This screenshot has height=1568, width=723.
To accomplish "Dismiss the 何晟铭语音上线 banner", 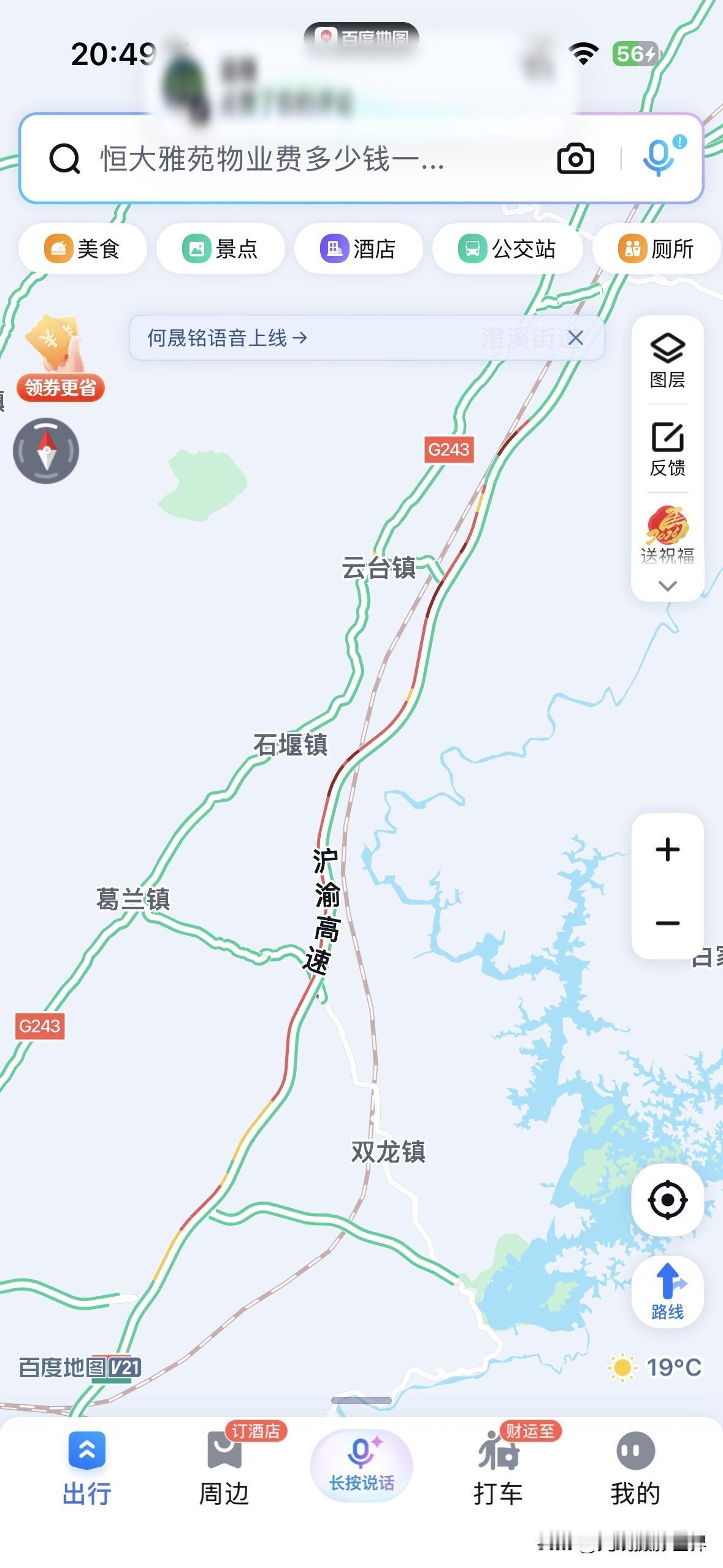I will [575, 338].
